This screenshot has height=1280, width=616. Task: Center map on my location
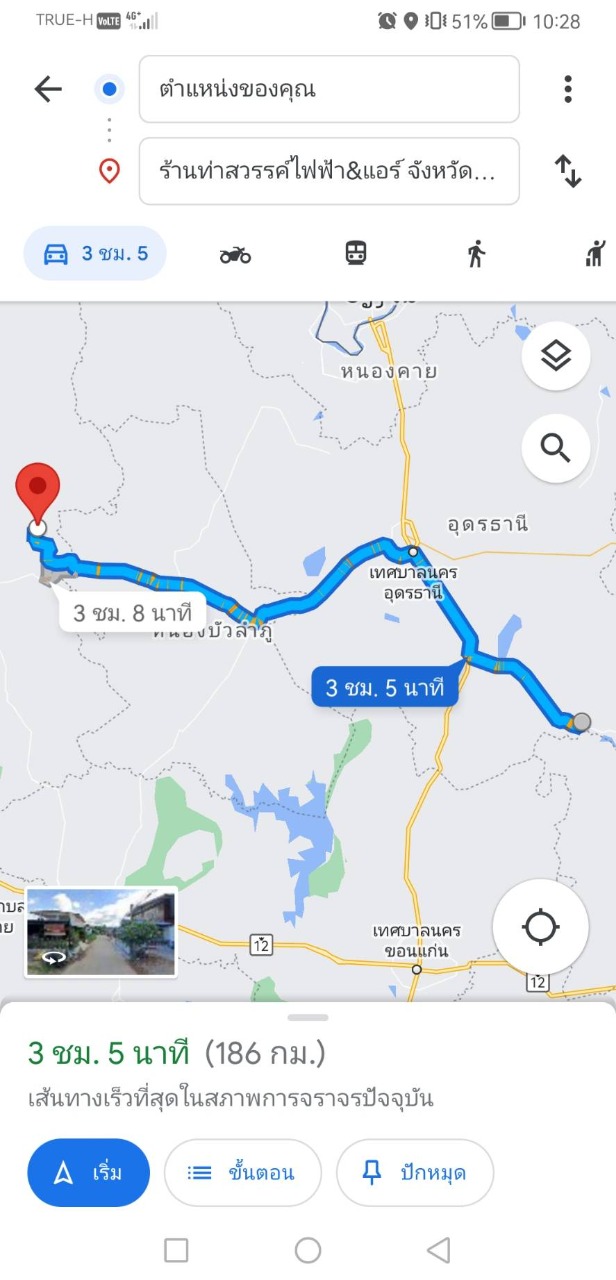click(541, 927)
